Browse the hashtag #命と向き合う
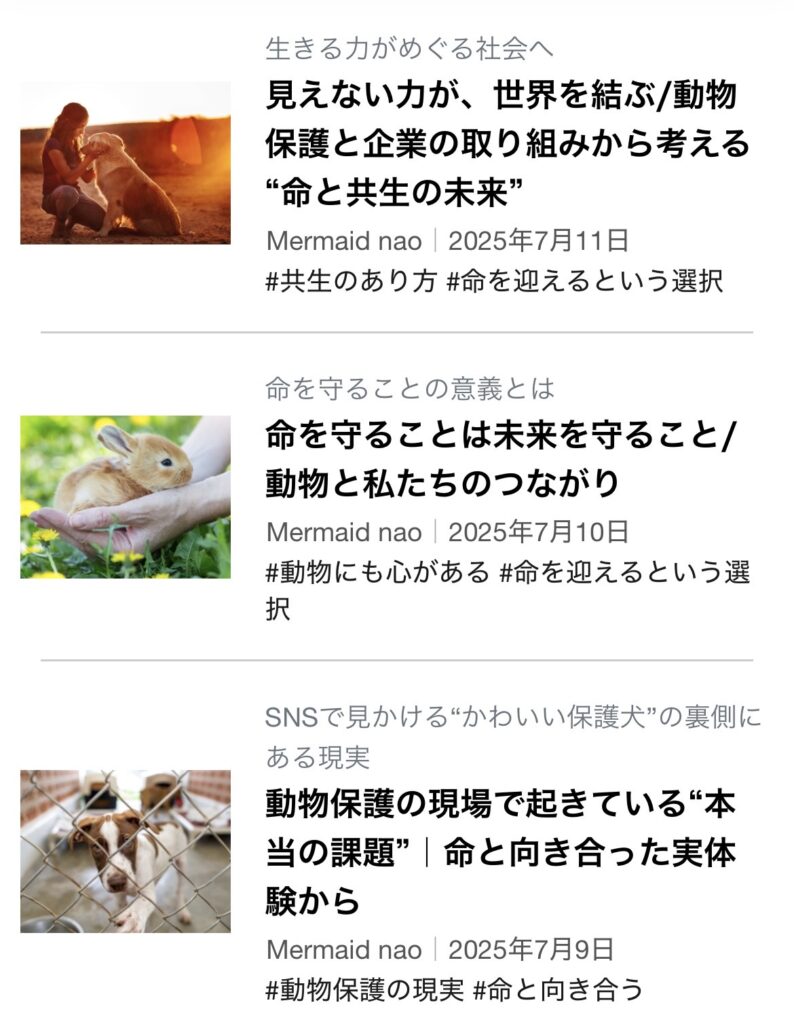The width and height of the screenshot is (794, 1024). point(557,990)
